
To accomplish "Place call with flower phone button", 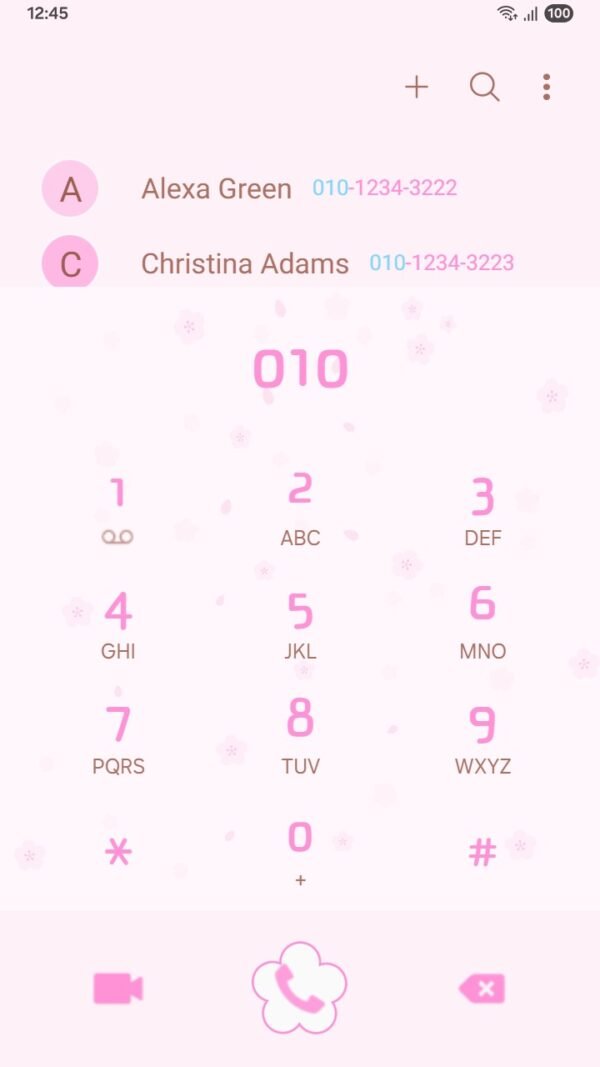I will [299, 988].
